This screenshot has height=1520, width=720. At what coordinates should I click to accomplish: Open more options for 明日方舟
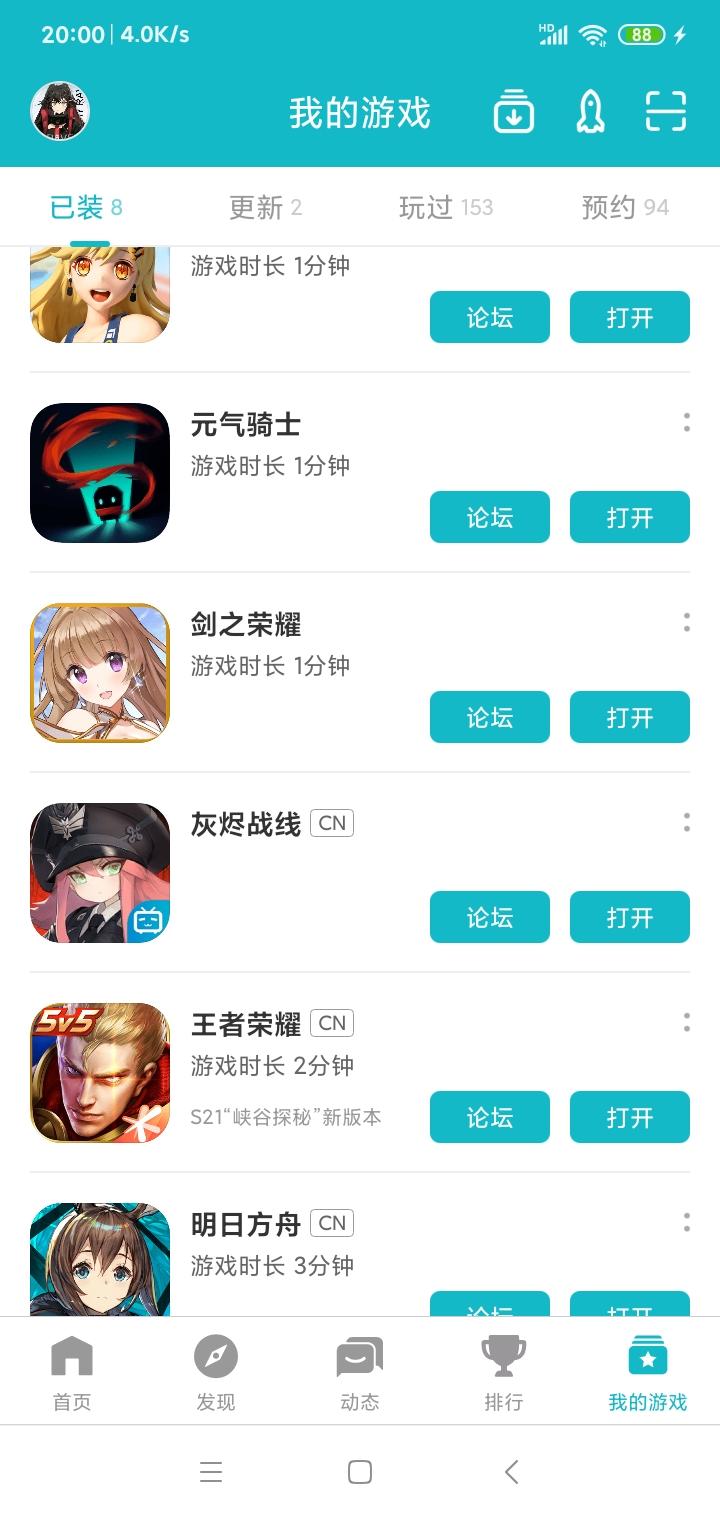click(686, 1223)
